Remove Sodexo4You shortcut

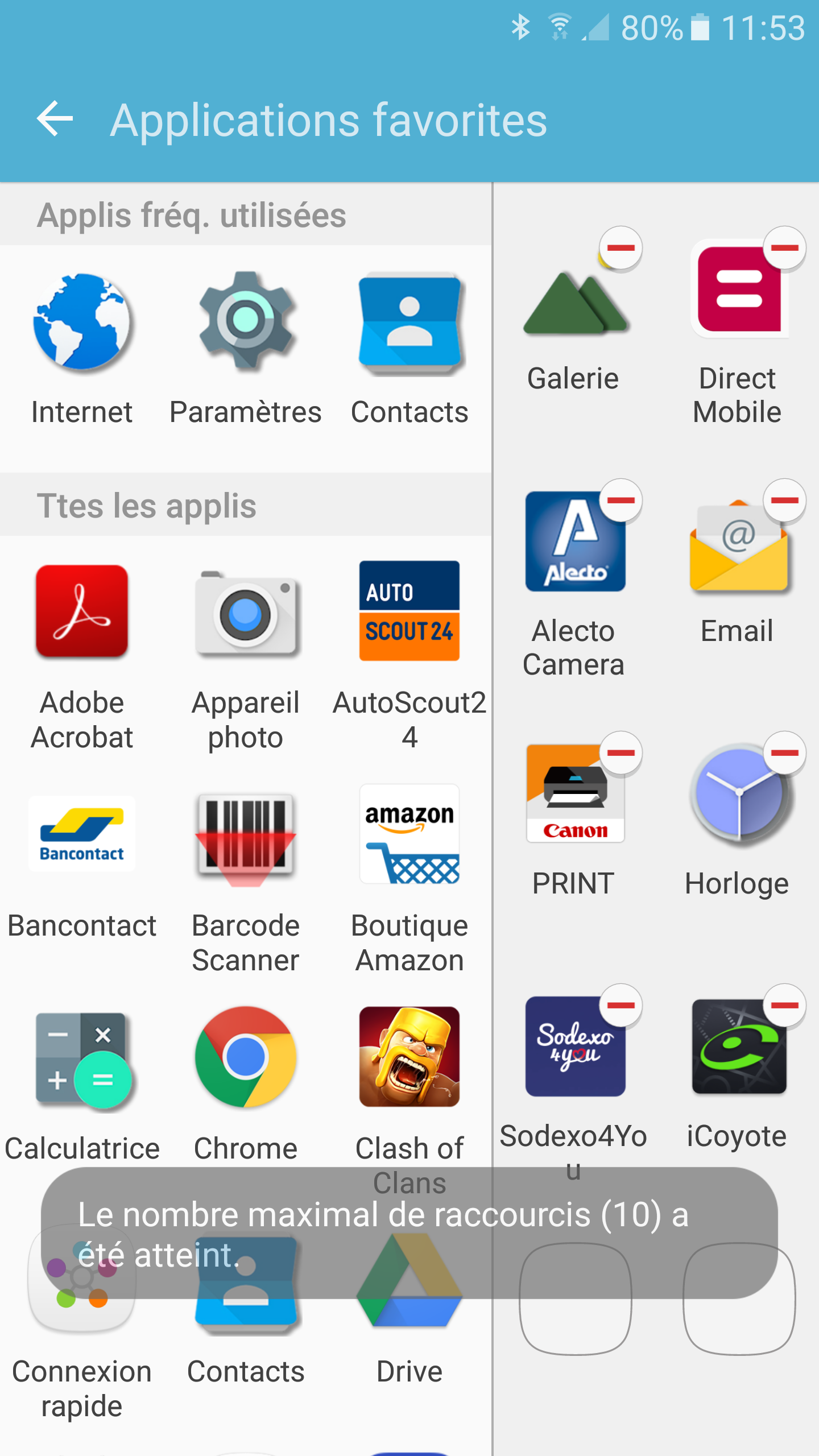(x=621, y=1006)
